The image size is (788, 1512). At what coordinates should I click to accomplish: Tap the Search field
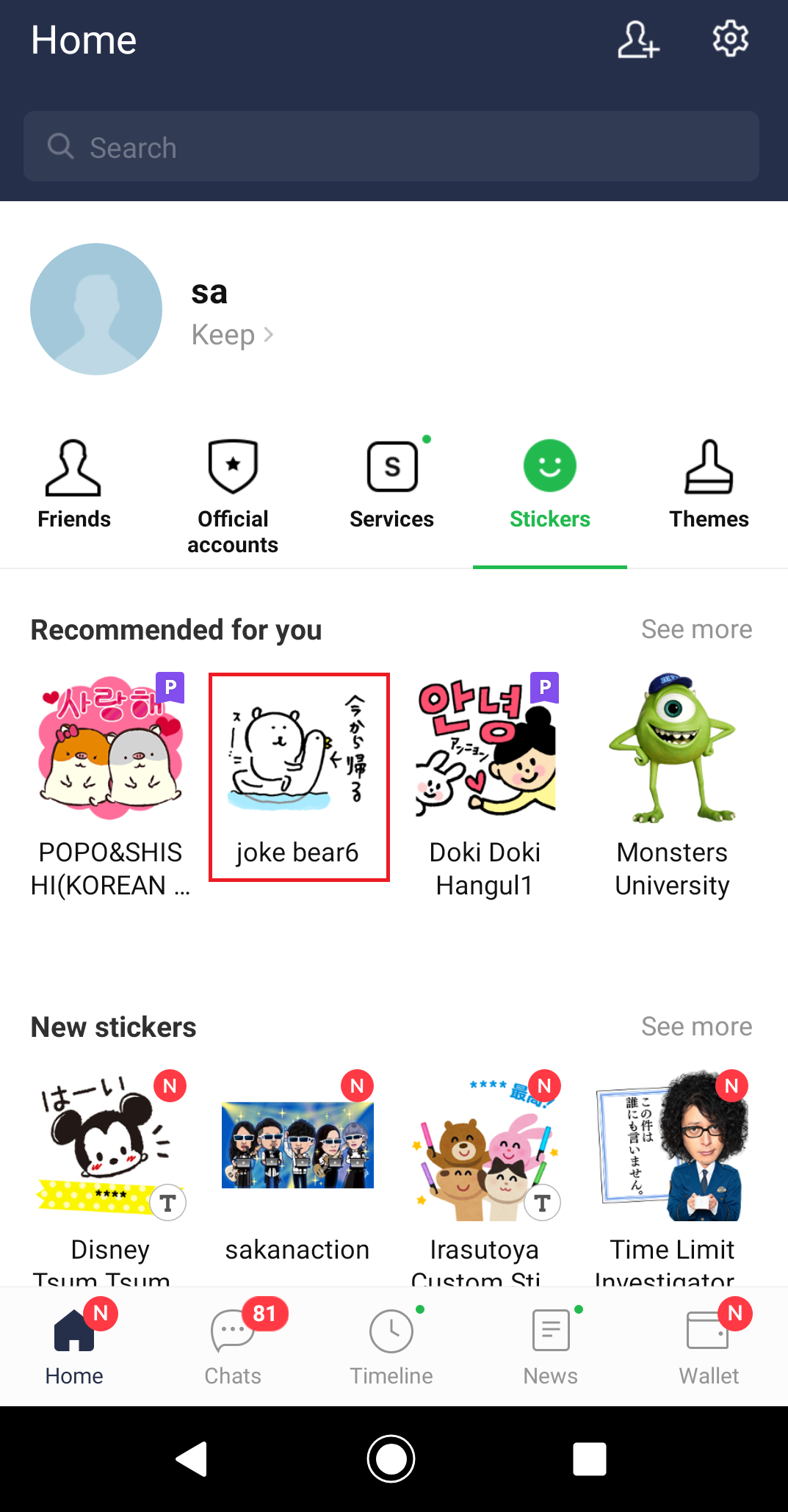(x=391, y=147)
